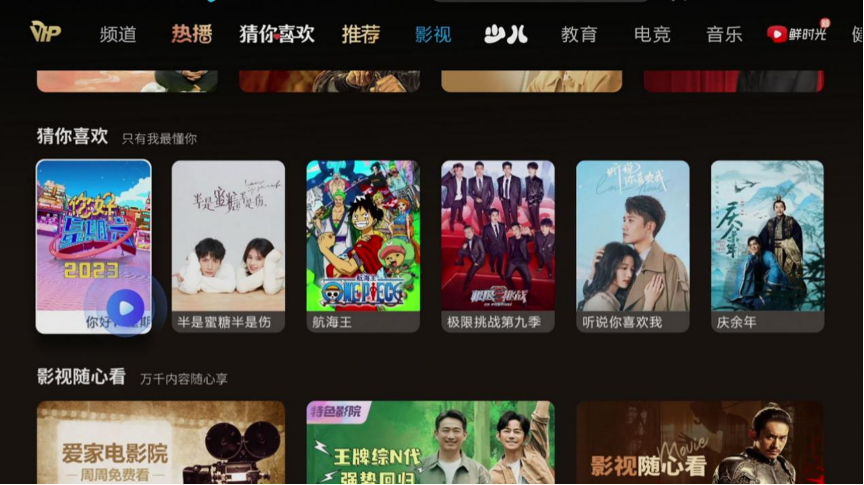Play the 你好星期六 2023 card
Image resolution: width=864 pixels, height=485 pixels.
94,246
